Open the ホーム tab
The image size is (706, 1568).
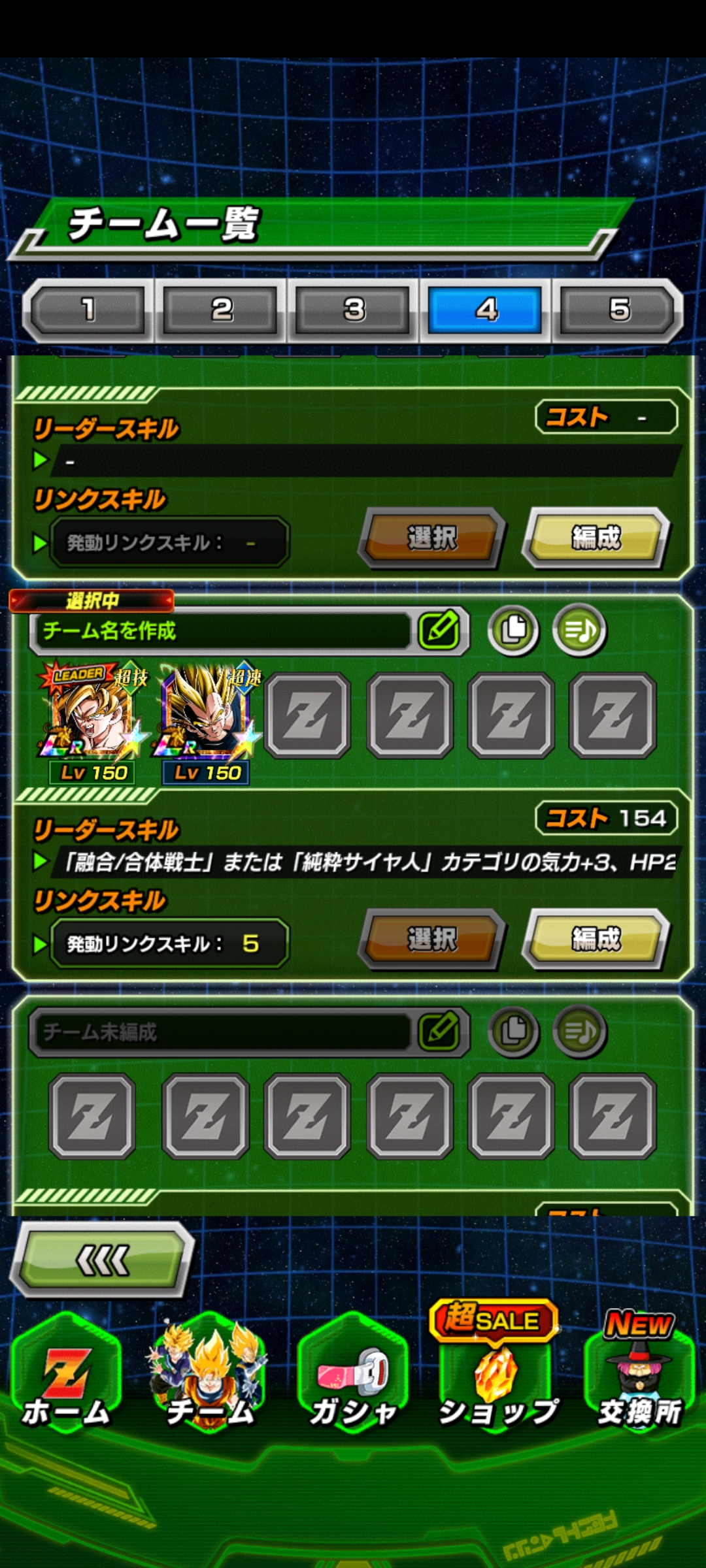click(66, 1379)
